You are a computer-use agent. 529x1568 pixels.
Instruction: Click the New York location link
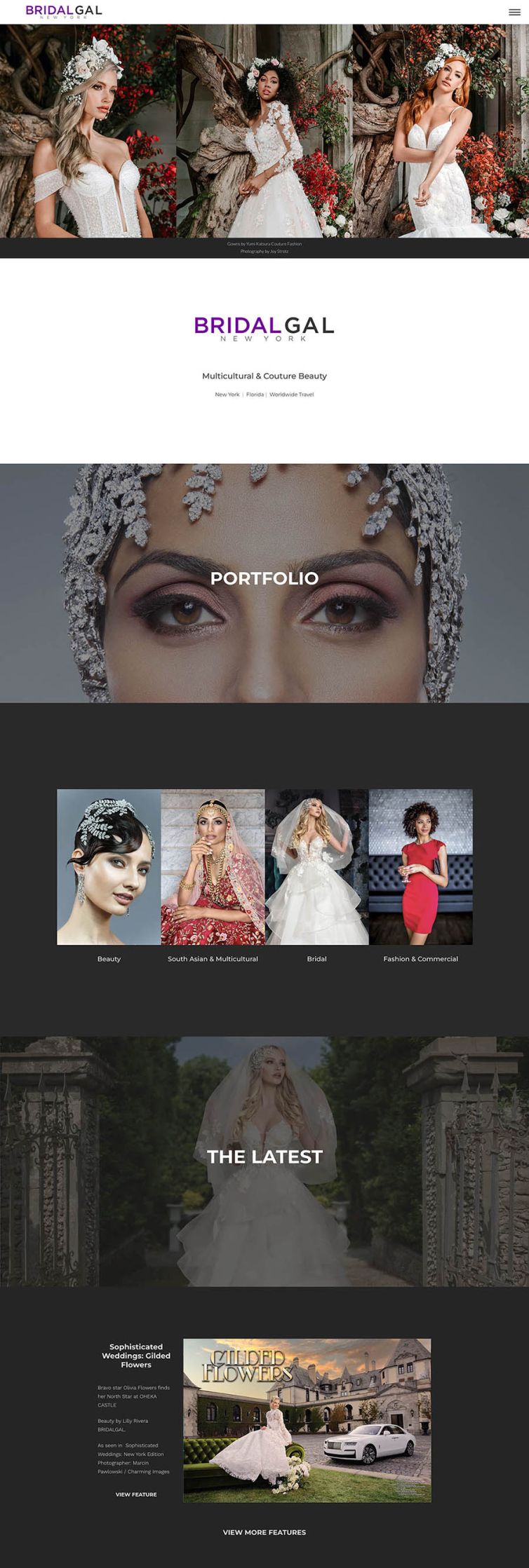pyautogui.click(x=226, y=394)
